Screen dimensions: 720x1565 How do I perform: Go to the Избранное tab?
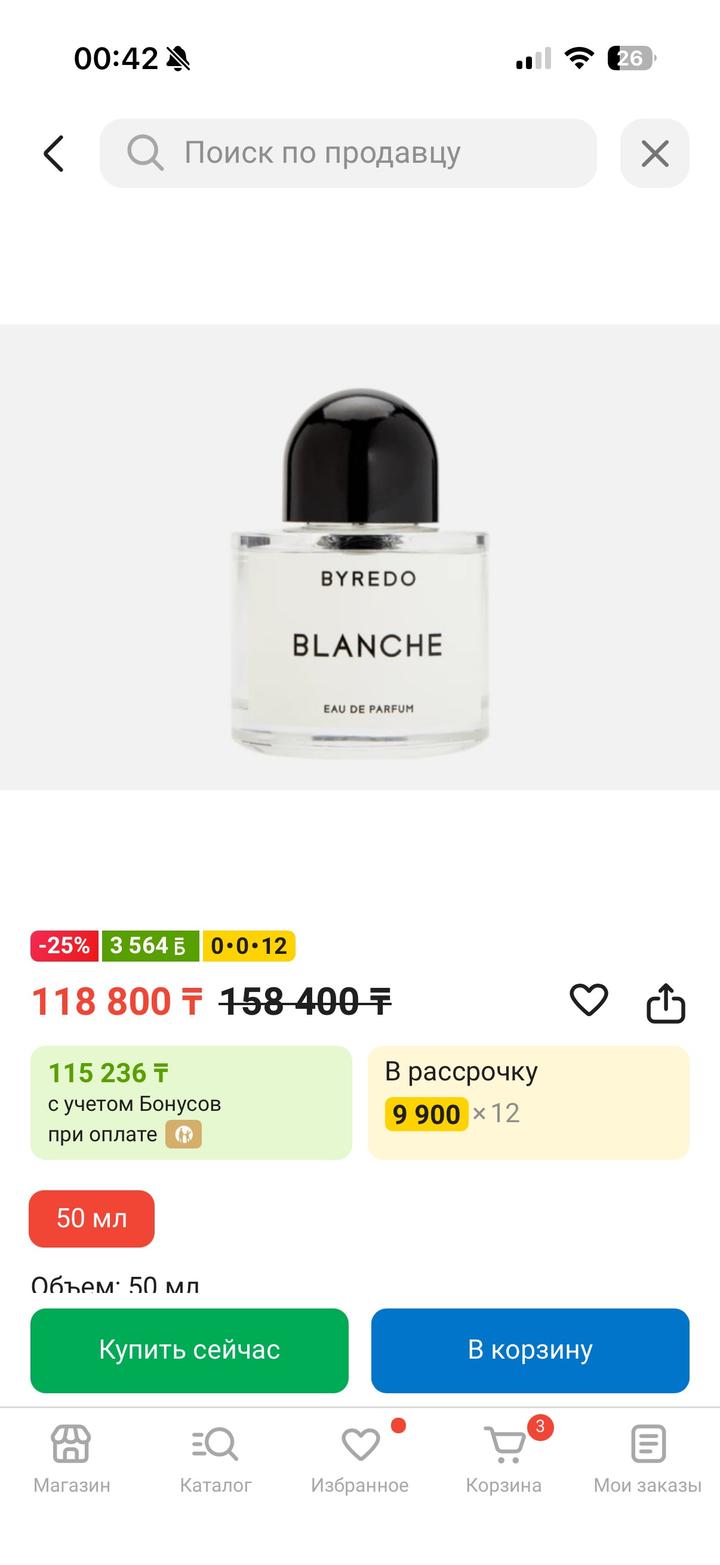coord(359,1459)
